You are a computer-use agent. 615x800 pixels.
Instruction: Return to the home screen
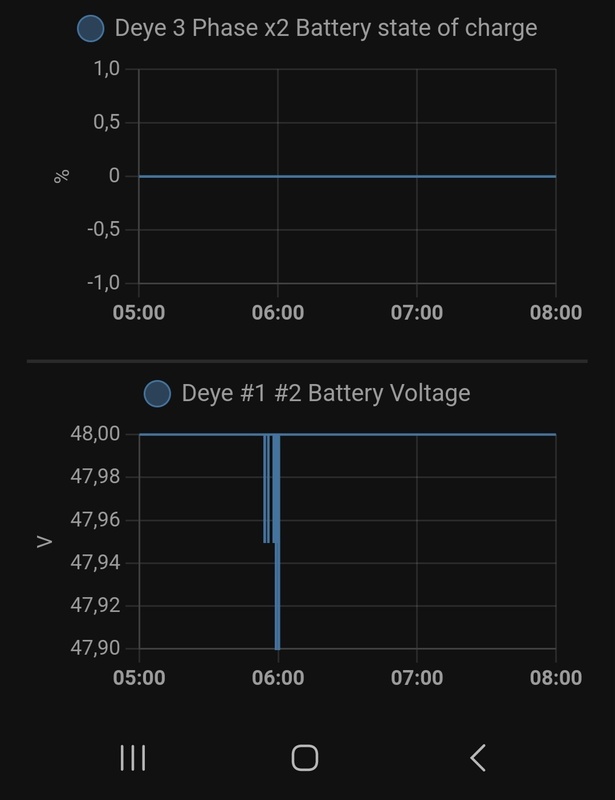(x=305, y=757)
